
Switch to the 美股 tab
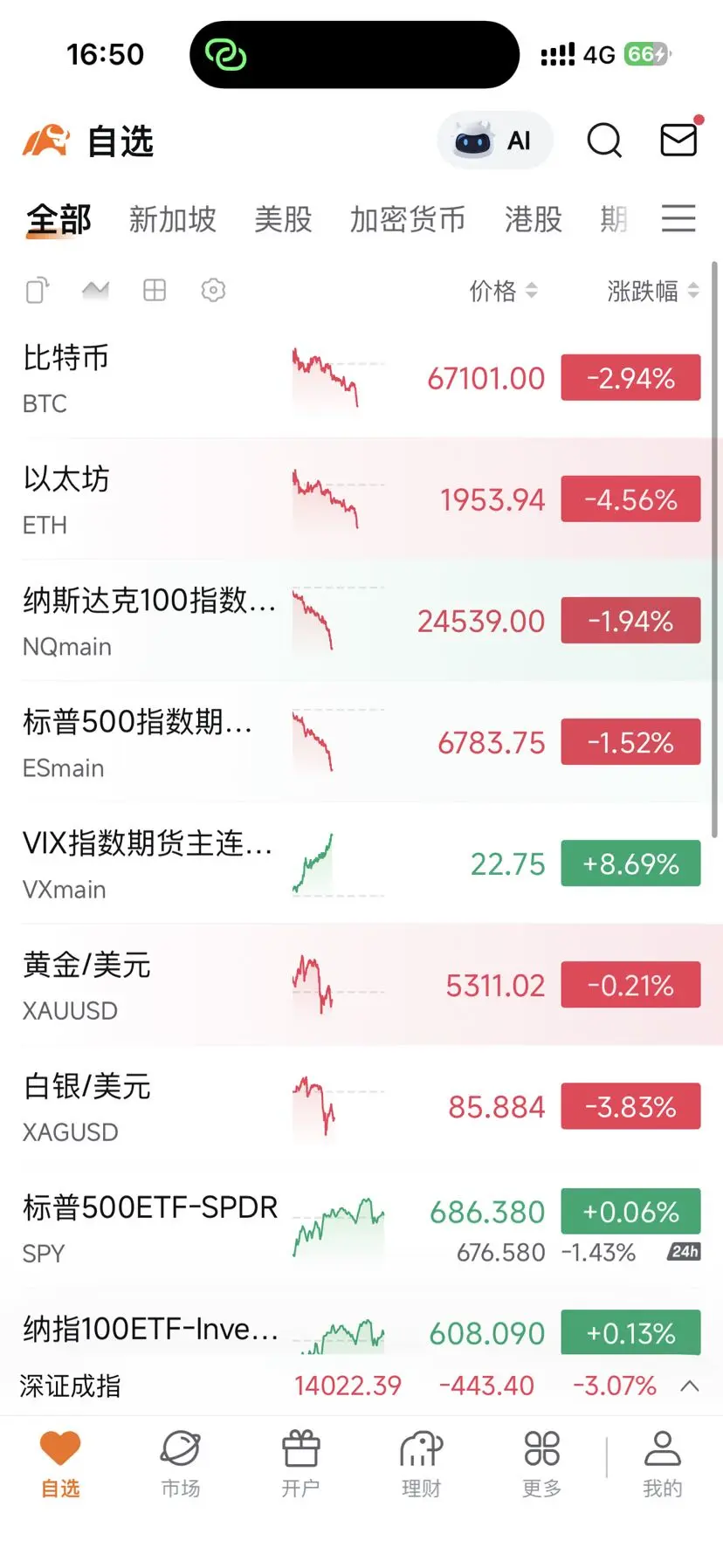pyautogui.click(x=283, y=219)
